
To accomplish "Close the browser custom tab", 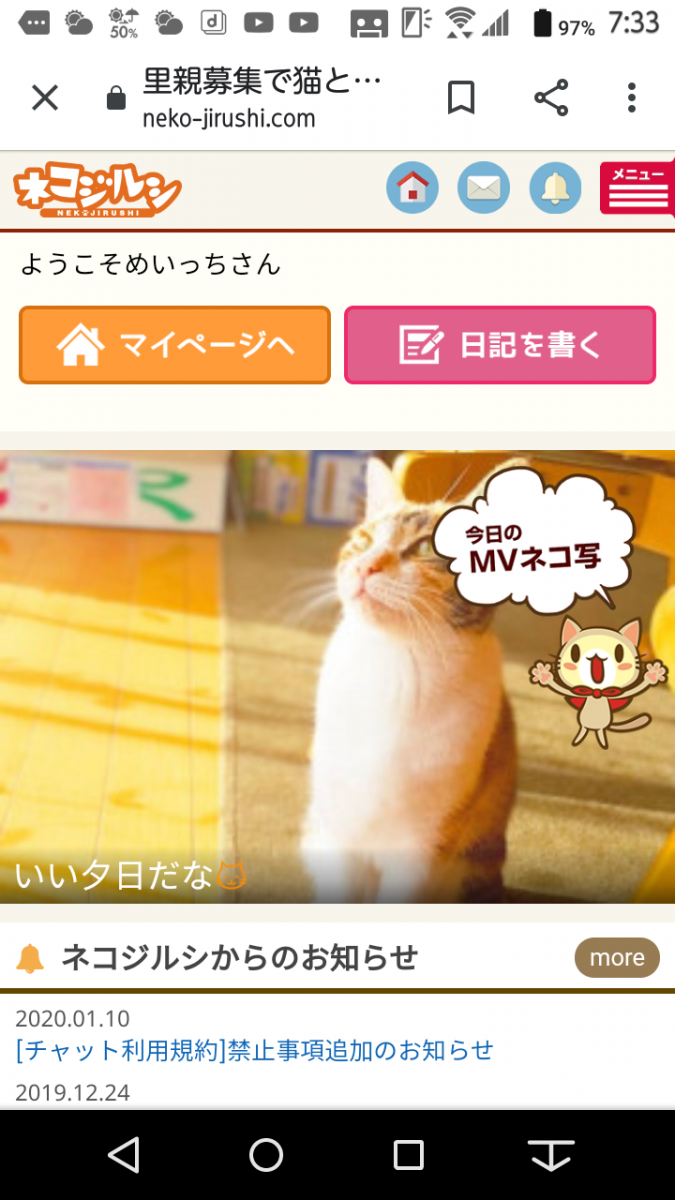I will point(45,98).
